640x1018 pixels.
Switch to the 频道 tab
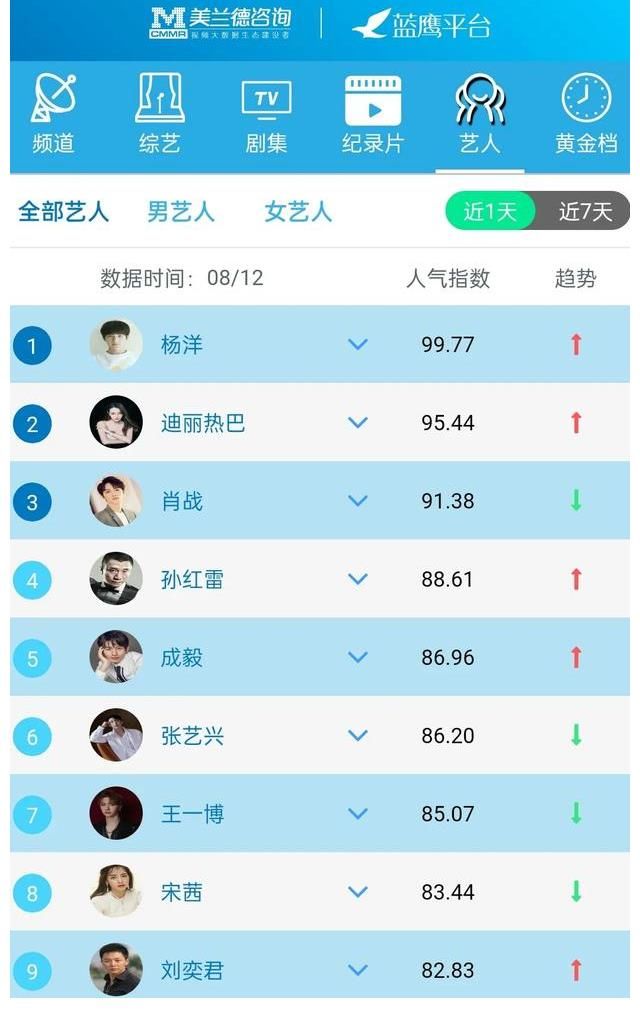point(53,115)
